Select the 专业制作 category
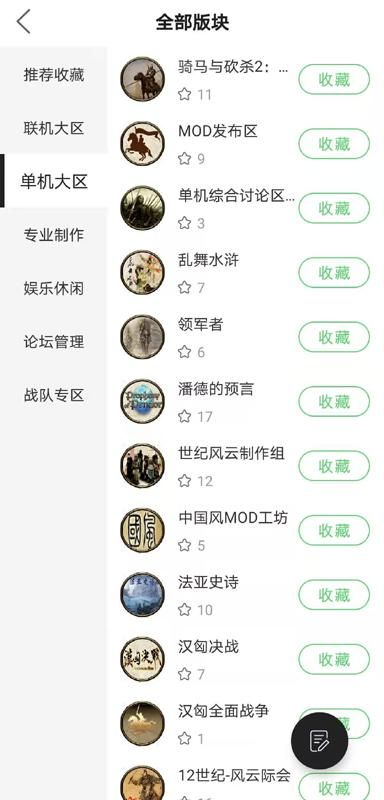The image size is (384, 800). [54, 235]
